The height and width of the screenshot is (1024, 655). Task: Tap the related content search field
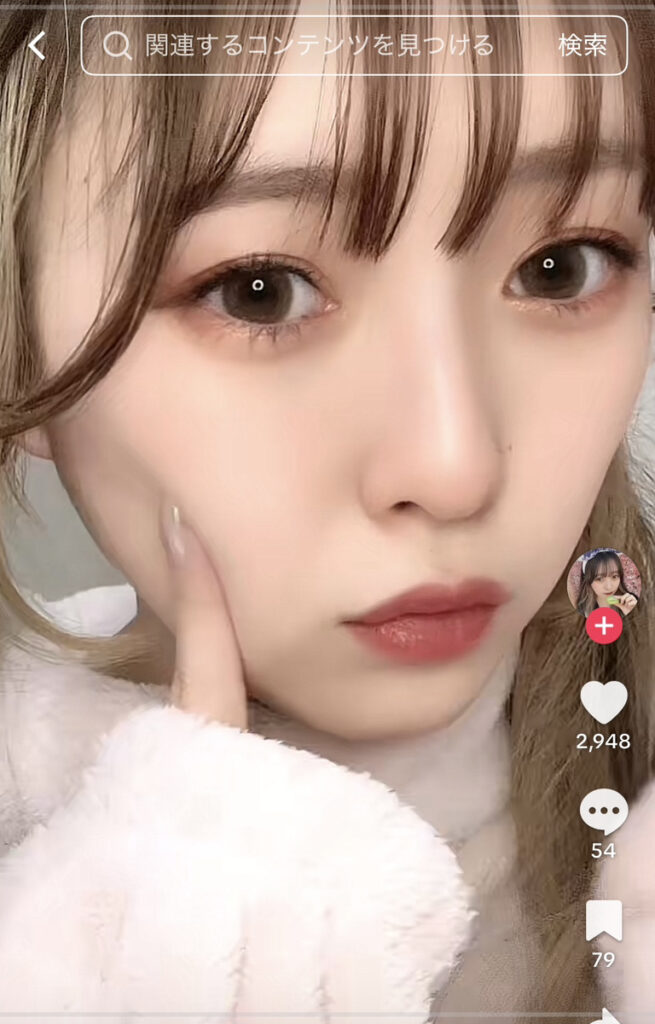(x=320, y=45)
